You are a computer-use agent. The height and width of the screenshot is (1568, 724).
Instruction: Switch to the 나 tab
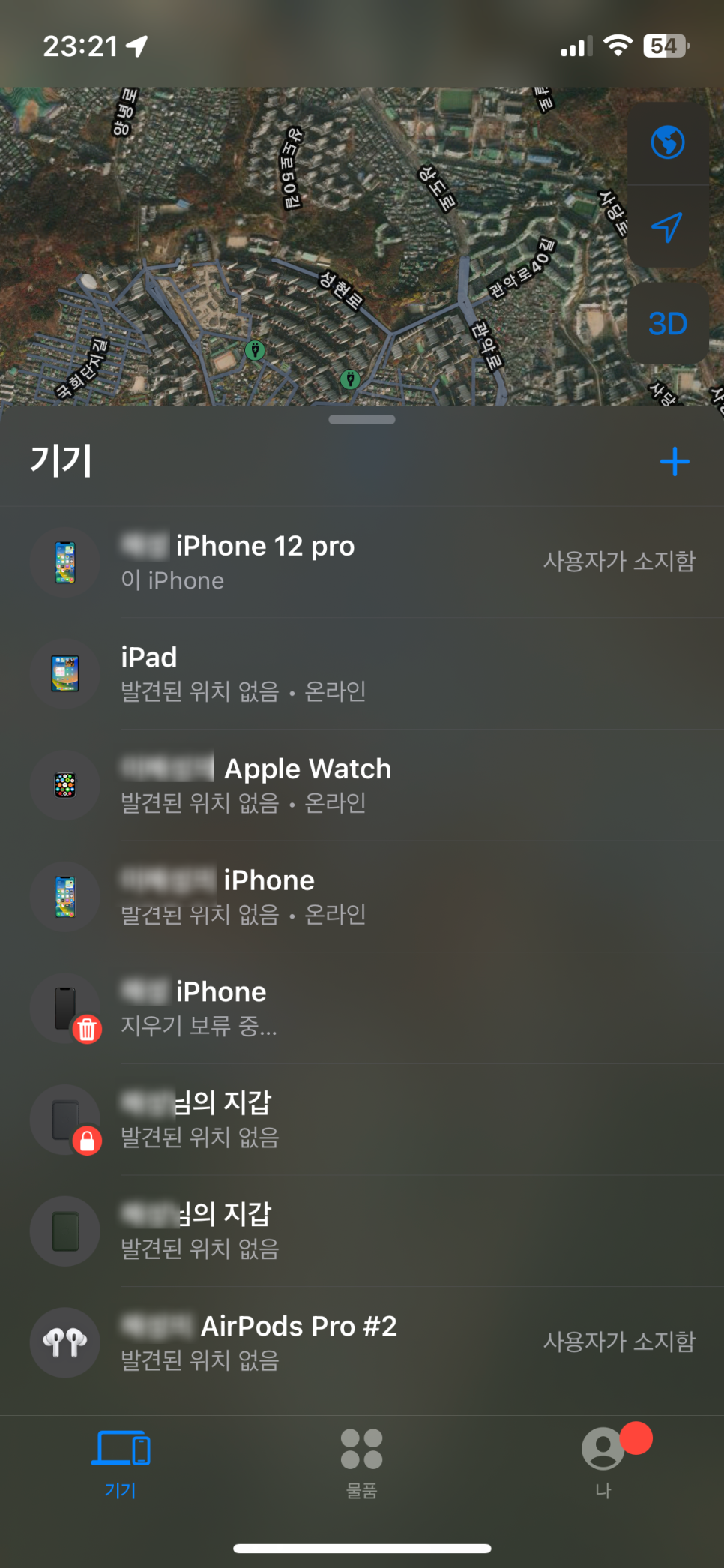point(603,1463)
